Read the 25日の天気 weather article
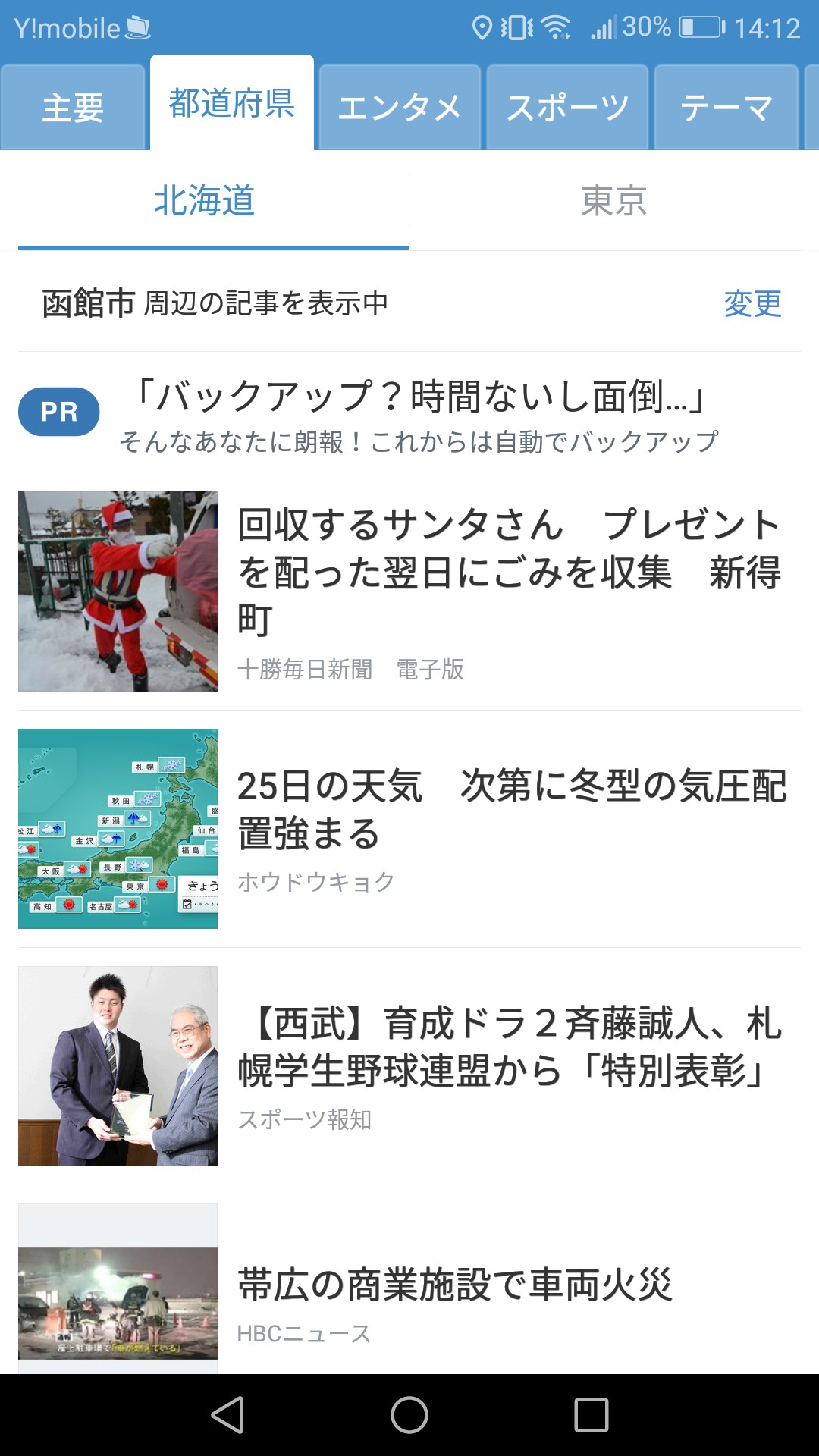The width and height of the screenshot is (819, 1456). [512, 810]
